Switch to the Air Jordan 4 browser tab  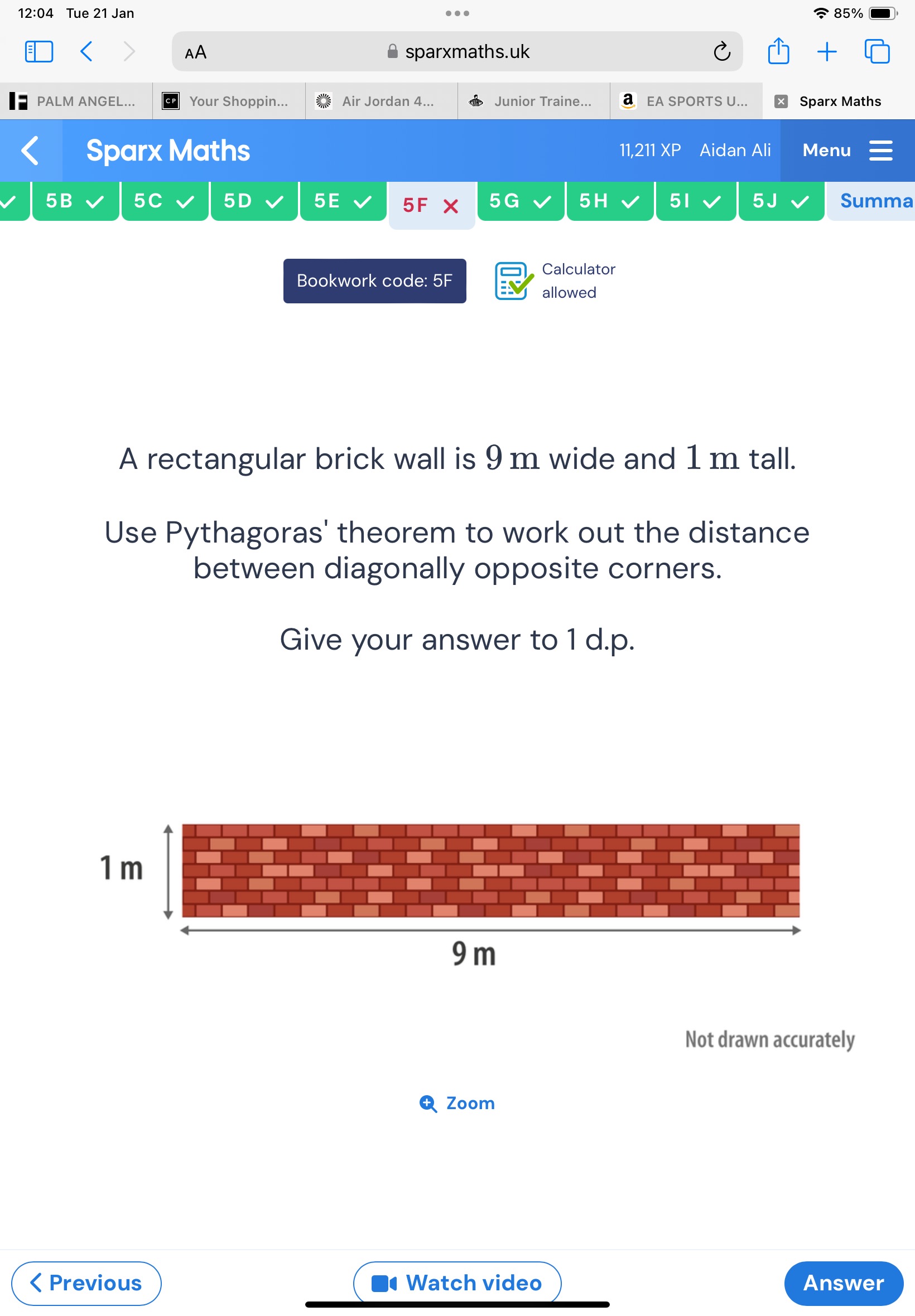pos(381,101)
